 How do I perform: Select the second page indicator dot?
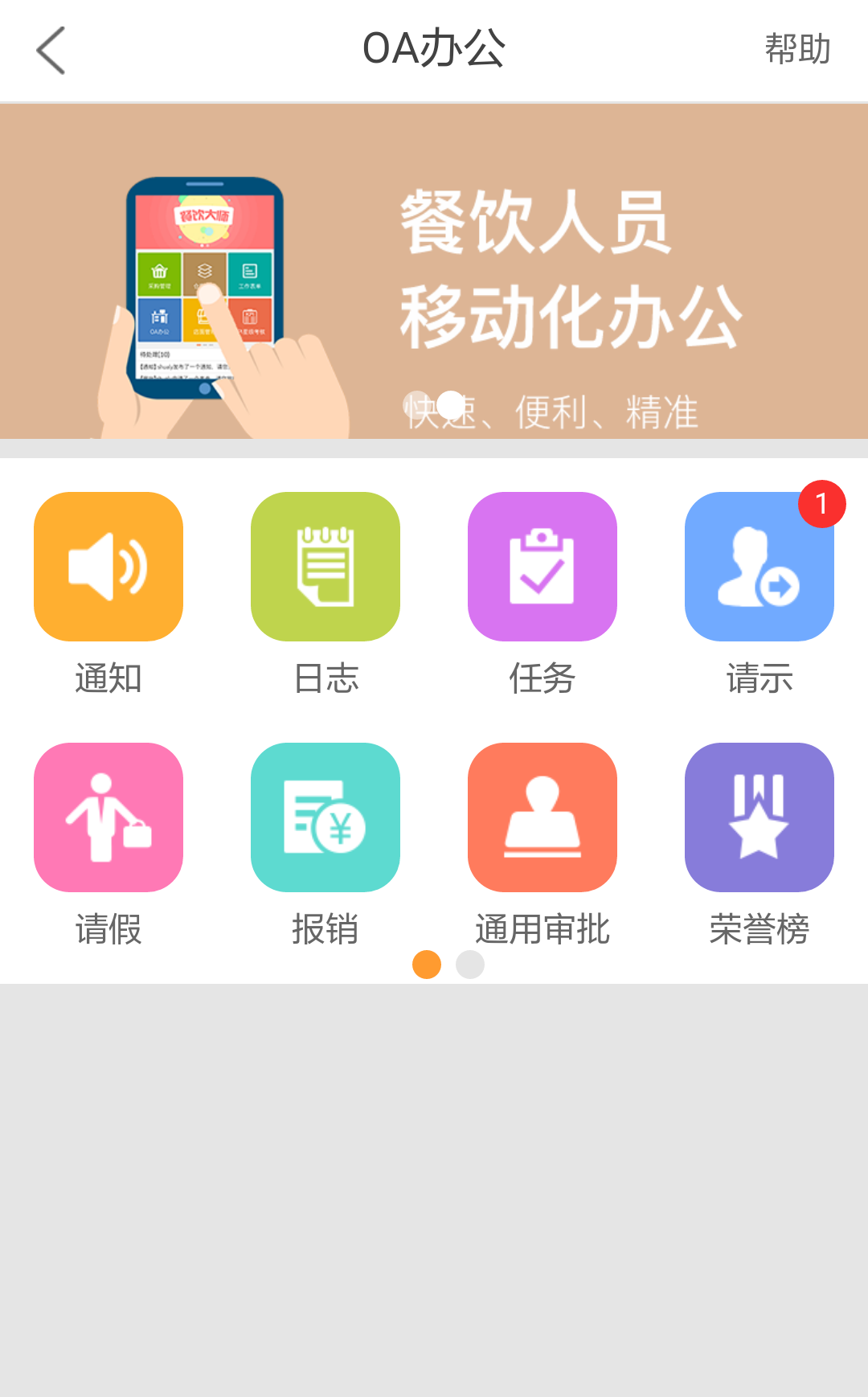click(470, 965)
